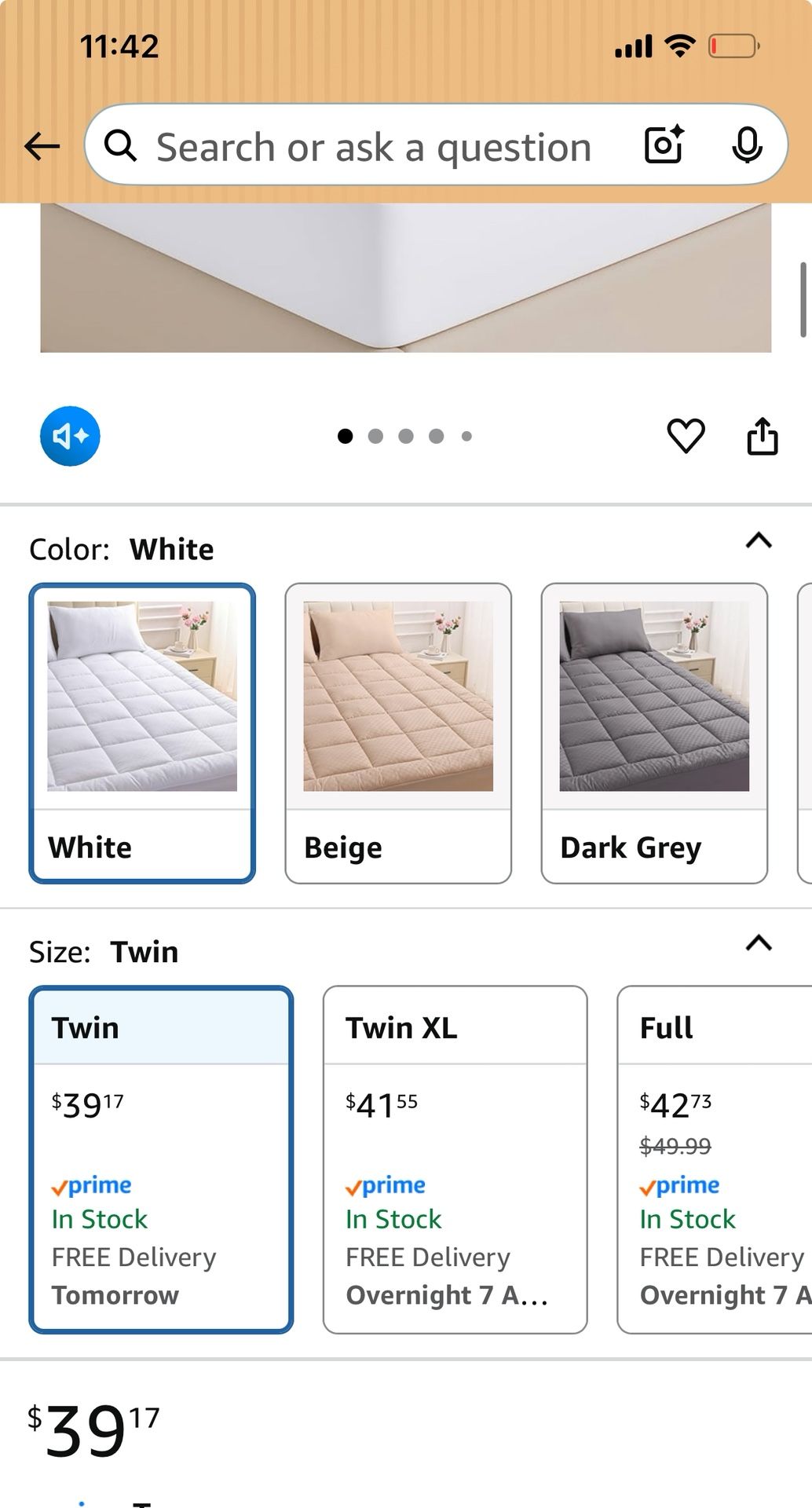
Task: Choose the Twin XL size card
Action: point(455,1159)
